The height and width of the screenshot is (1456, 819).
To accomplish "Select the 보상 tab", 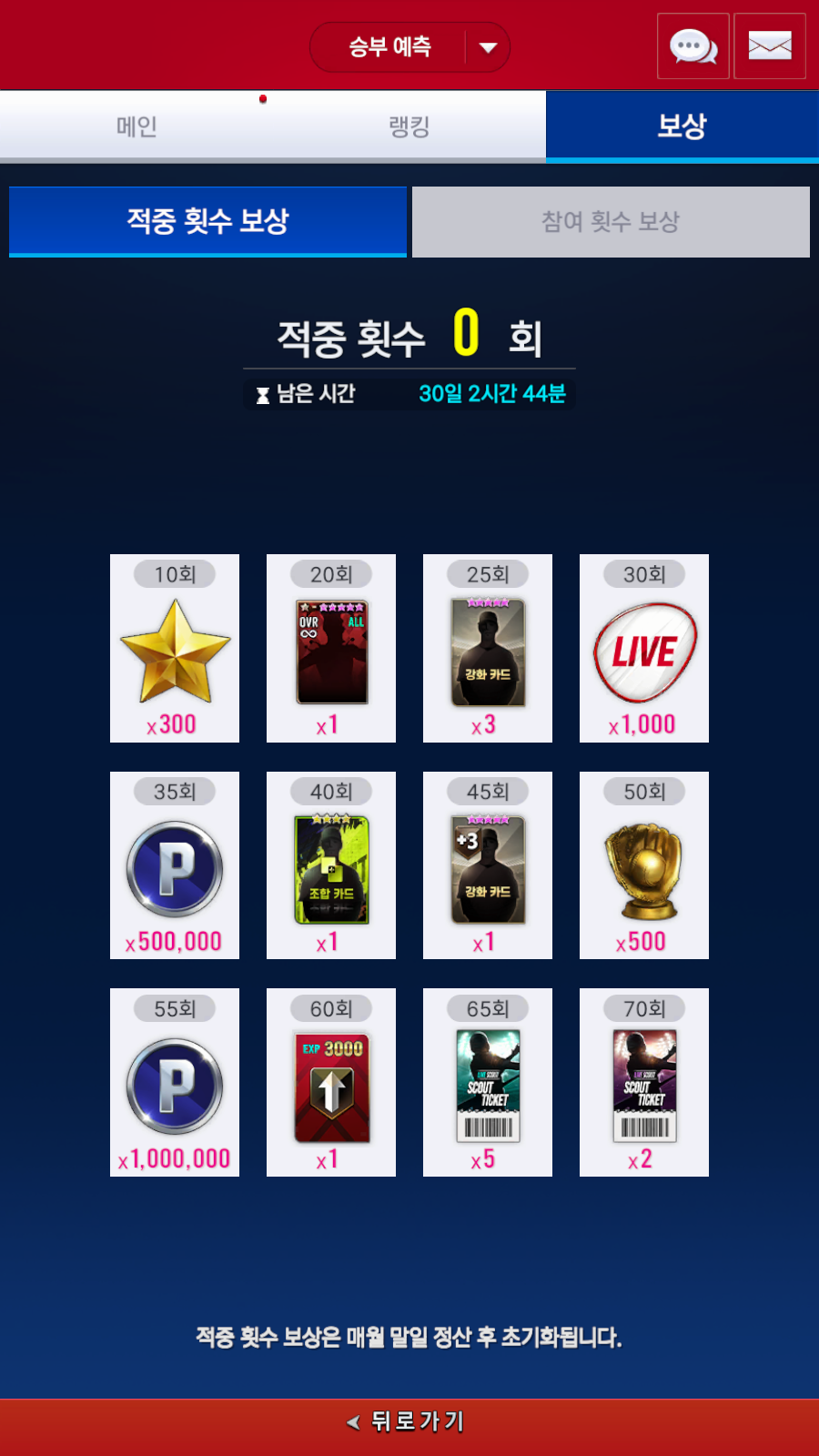I will tap(682, 126).
